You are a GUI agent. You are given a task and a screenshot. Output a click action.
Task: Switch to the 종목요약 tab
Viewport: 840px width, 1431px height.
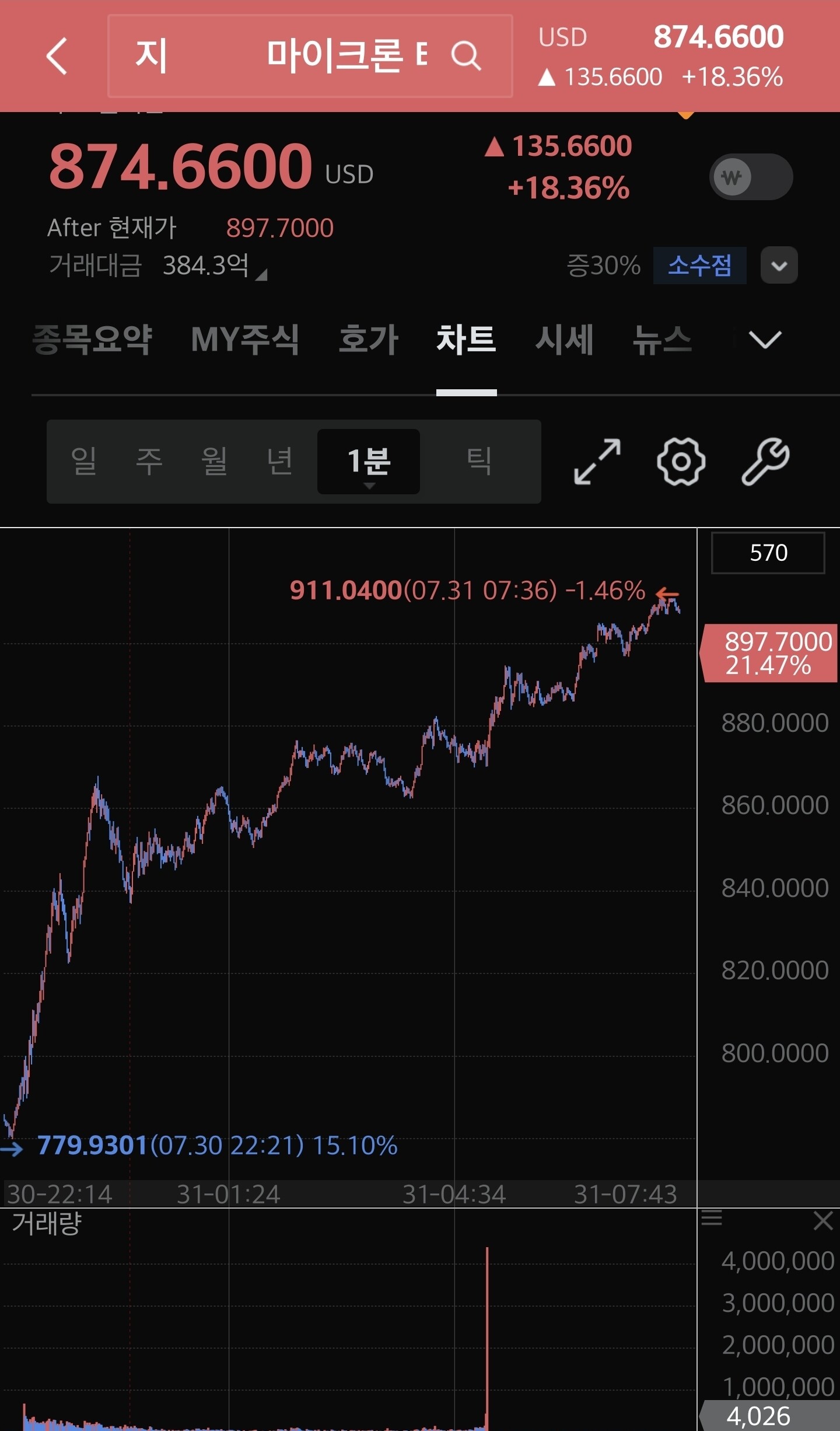pyautogui.click(x=92, y=340)
